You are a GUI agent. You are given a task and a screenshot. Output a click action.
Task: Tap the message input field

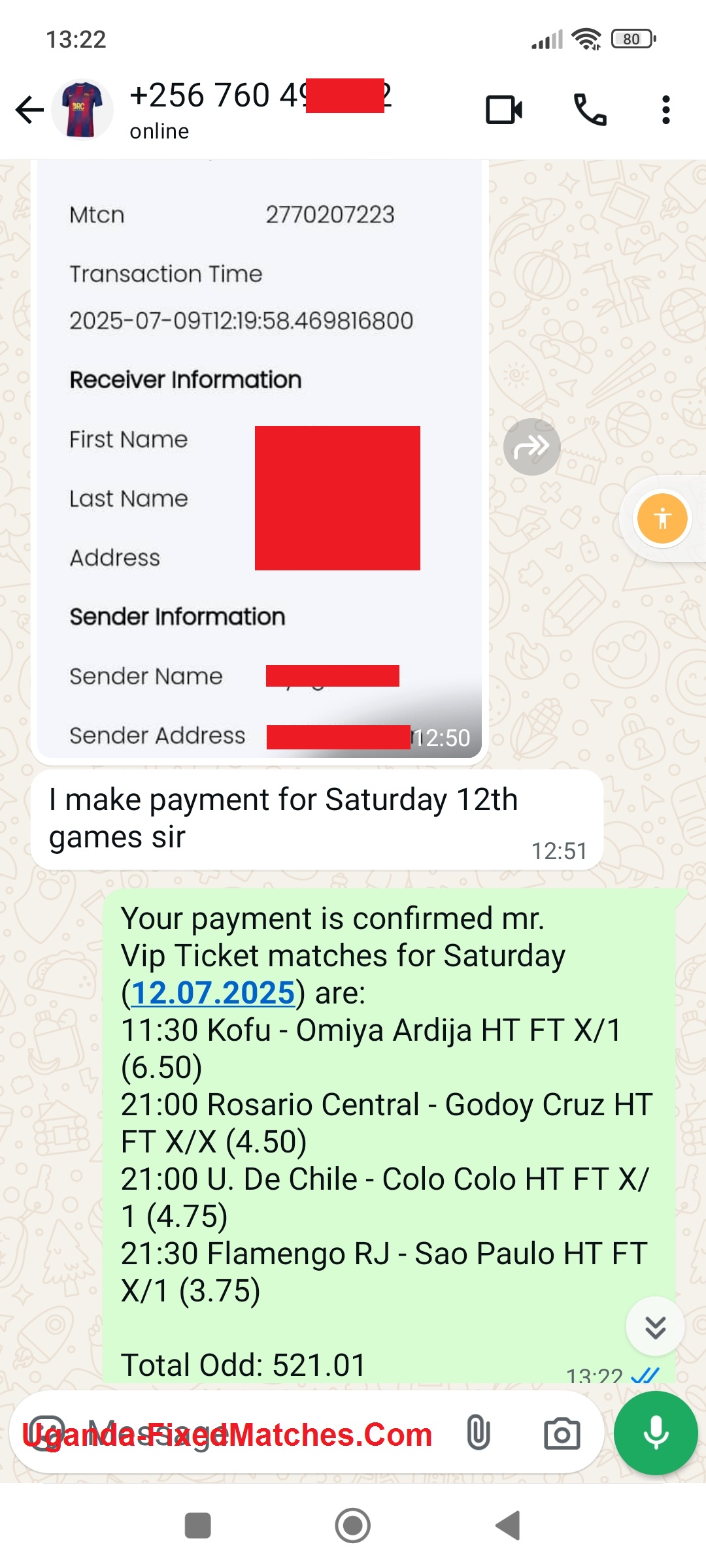pos(255,1435)
